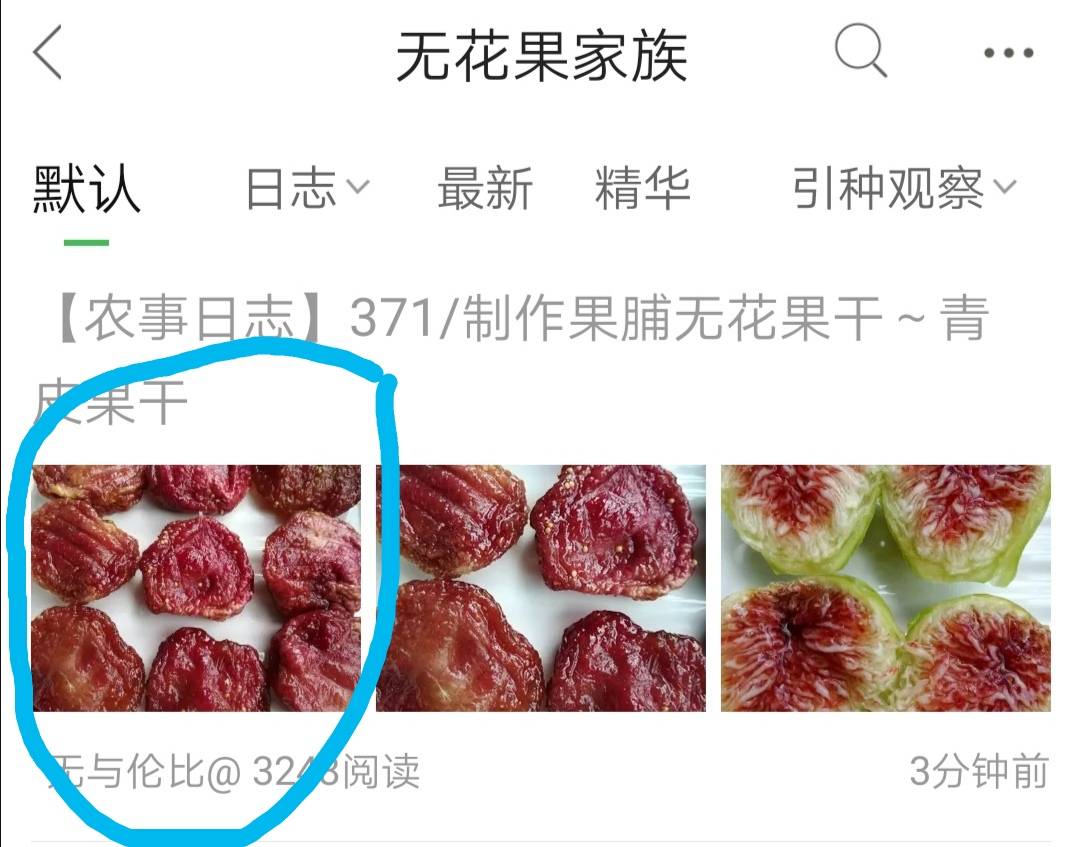The image size is (1080, 847).
Task: Switch to the 最新 tab
Action: pyautogui.click(x=485, y=189)
